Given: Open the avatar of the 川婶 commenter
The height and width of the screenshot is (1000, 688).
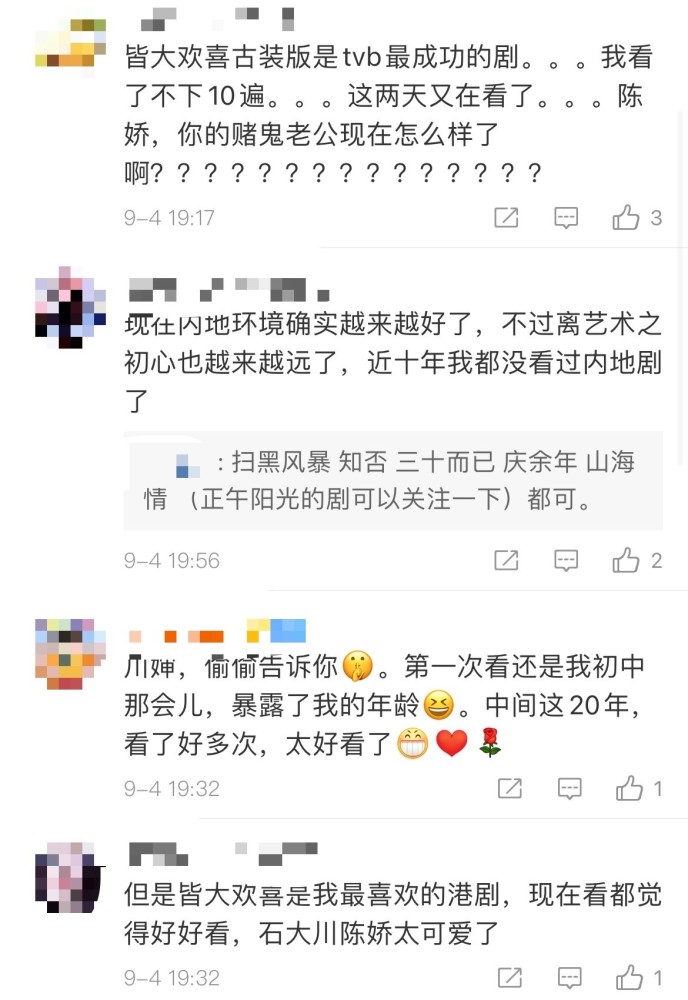Looking at the screenshot, I should point(70,654).
